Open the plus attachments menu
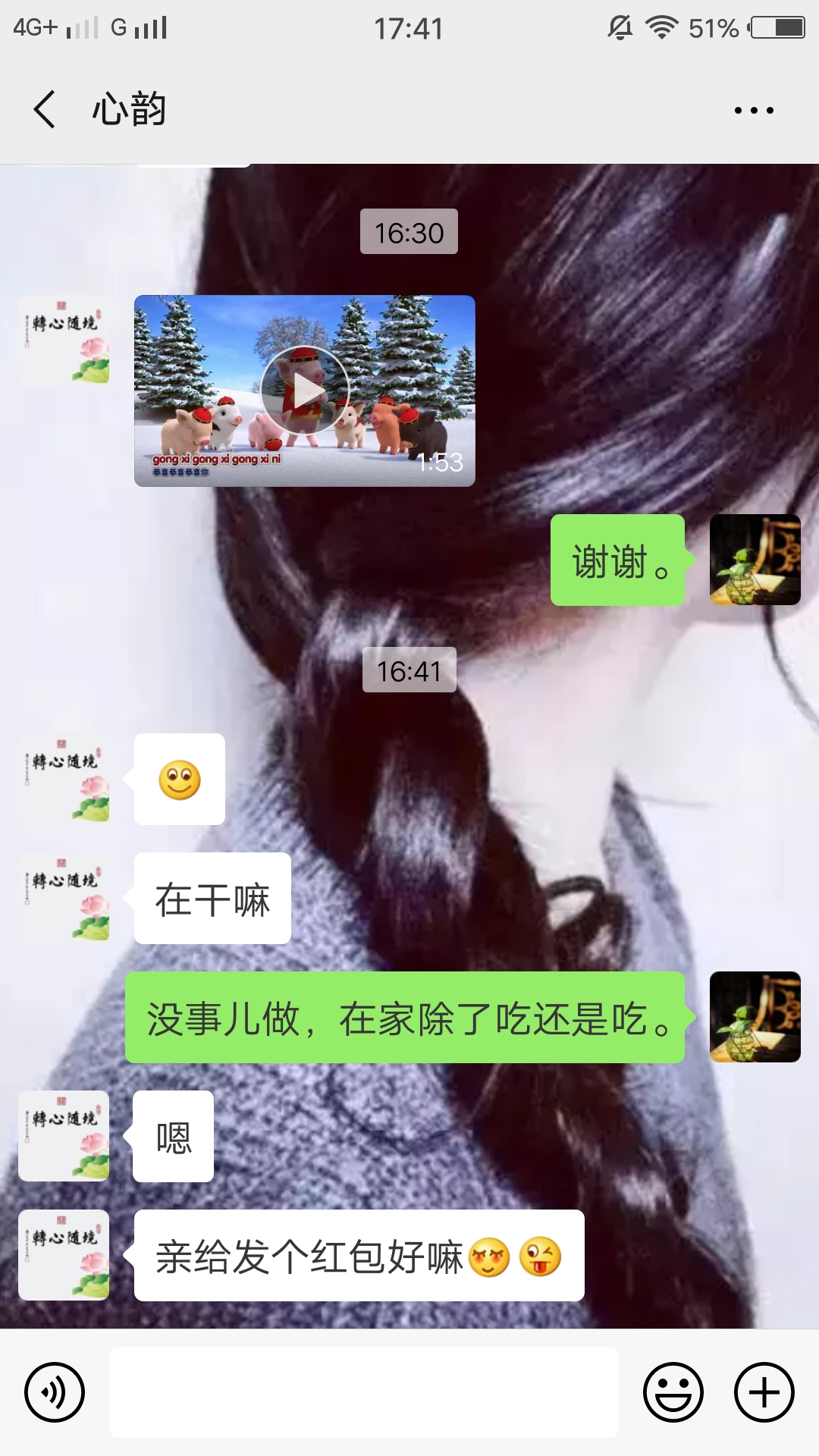Screen dimensions: 819x1456 764,1392
